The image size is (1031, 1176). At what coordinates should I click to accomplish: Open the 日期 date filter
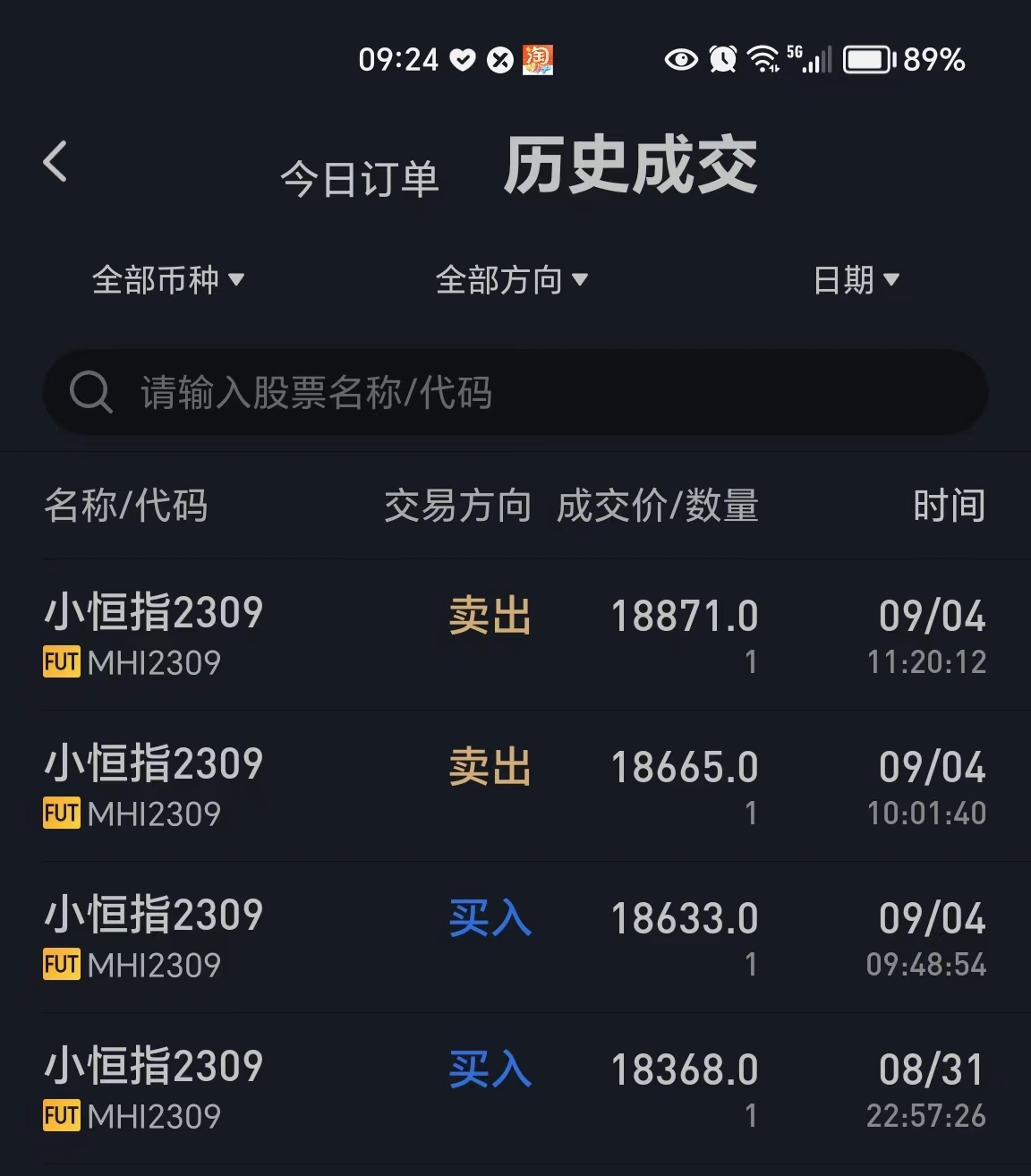click(x=856, y=280)
